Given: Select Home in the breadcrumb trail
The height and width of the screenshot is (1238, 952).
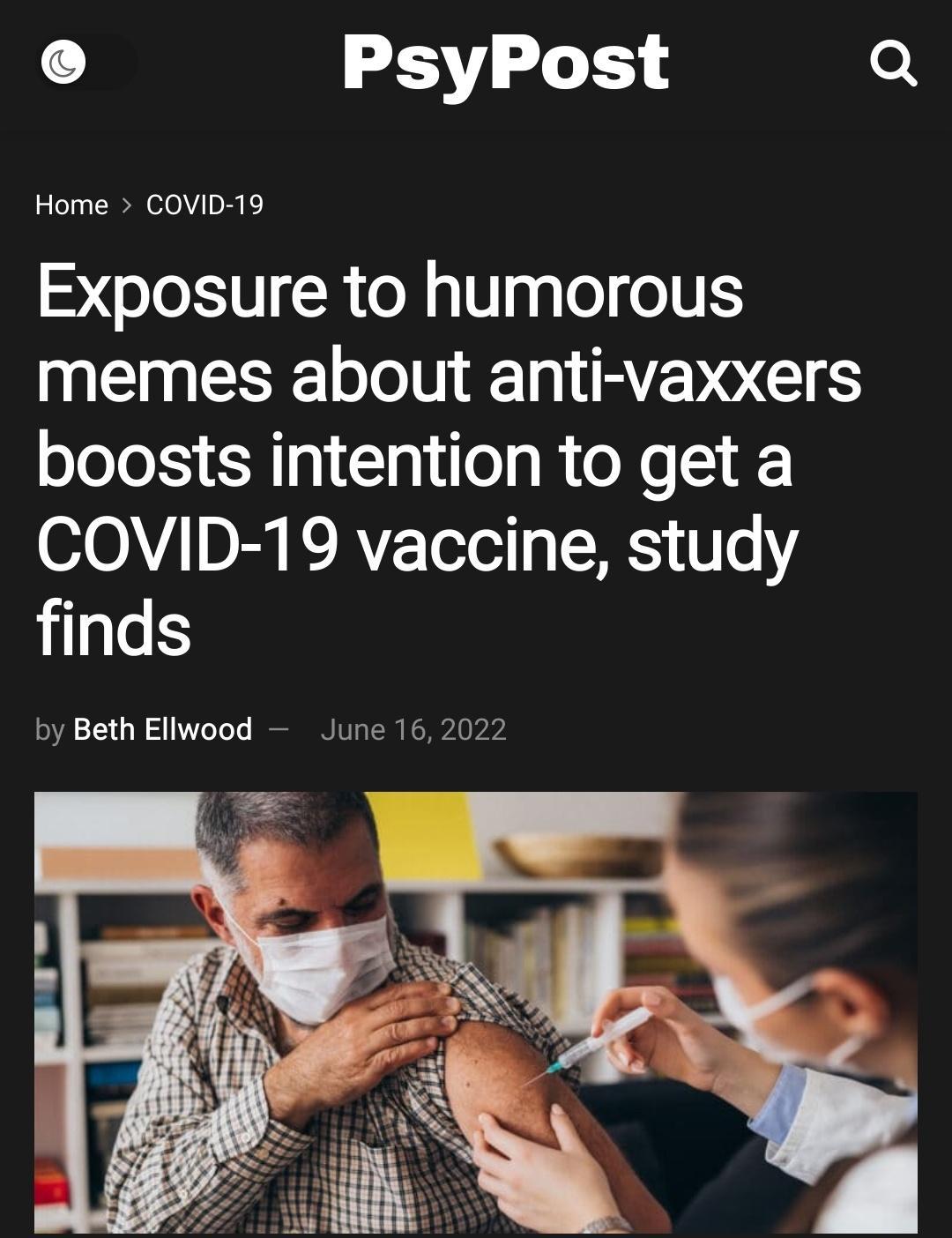Looking at the screenshot, I should point(71,205).
